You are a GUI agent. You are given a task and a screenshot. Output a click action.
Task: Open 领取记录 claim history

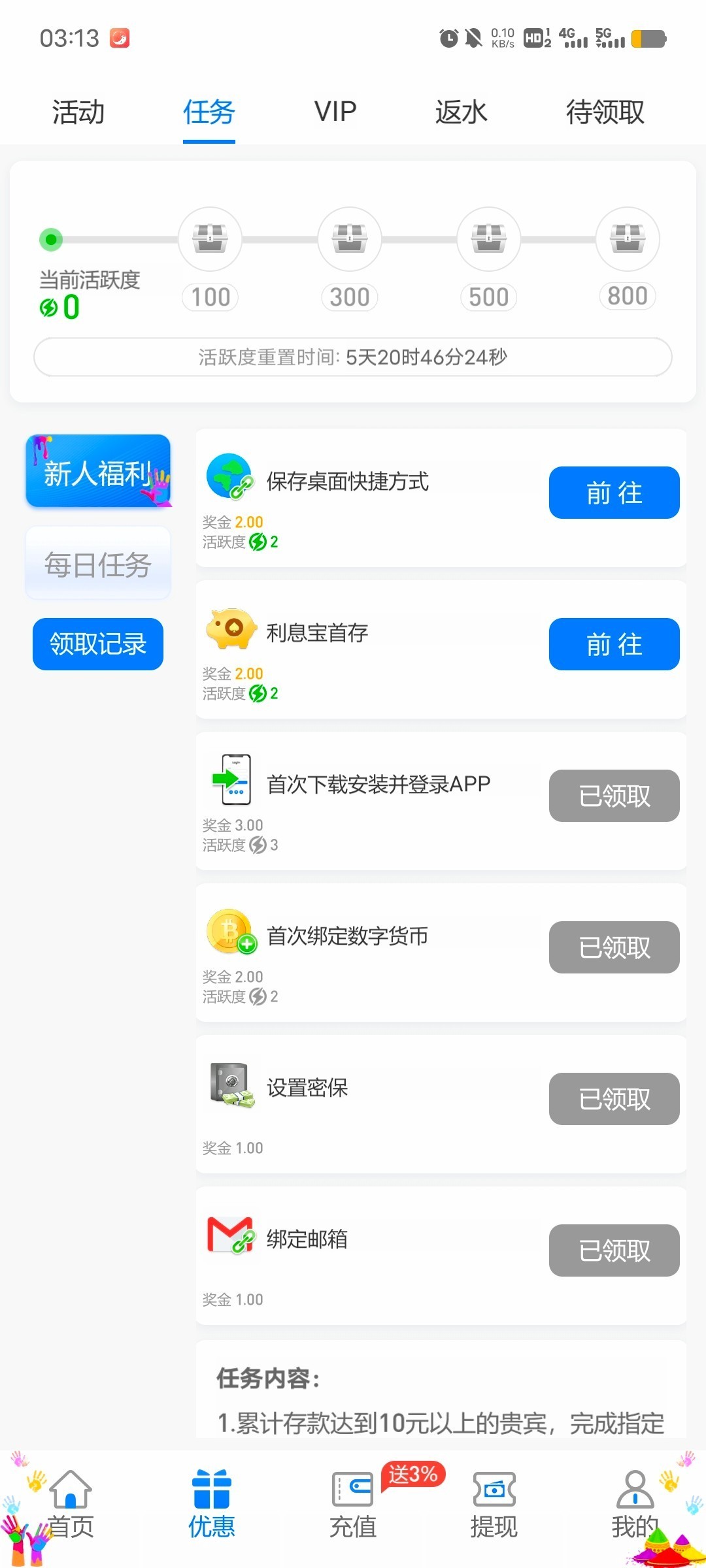[98, 644]
